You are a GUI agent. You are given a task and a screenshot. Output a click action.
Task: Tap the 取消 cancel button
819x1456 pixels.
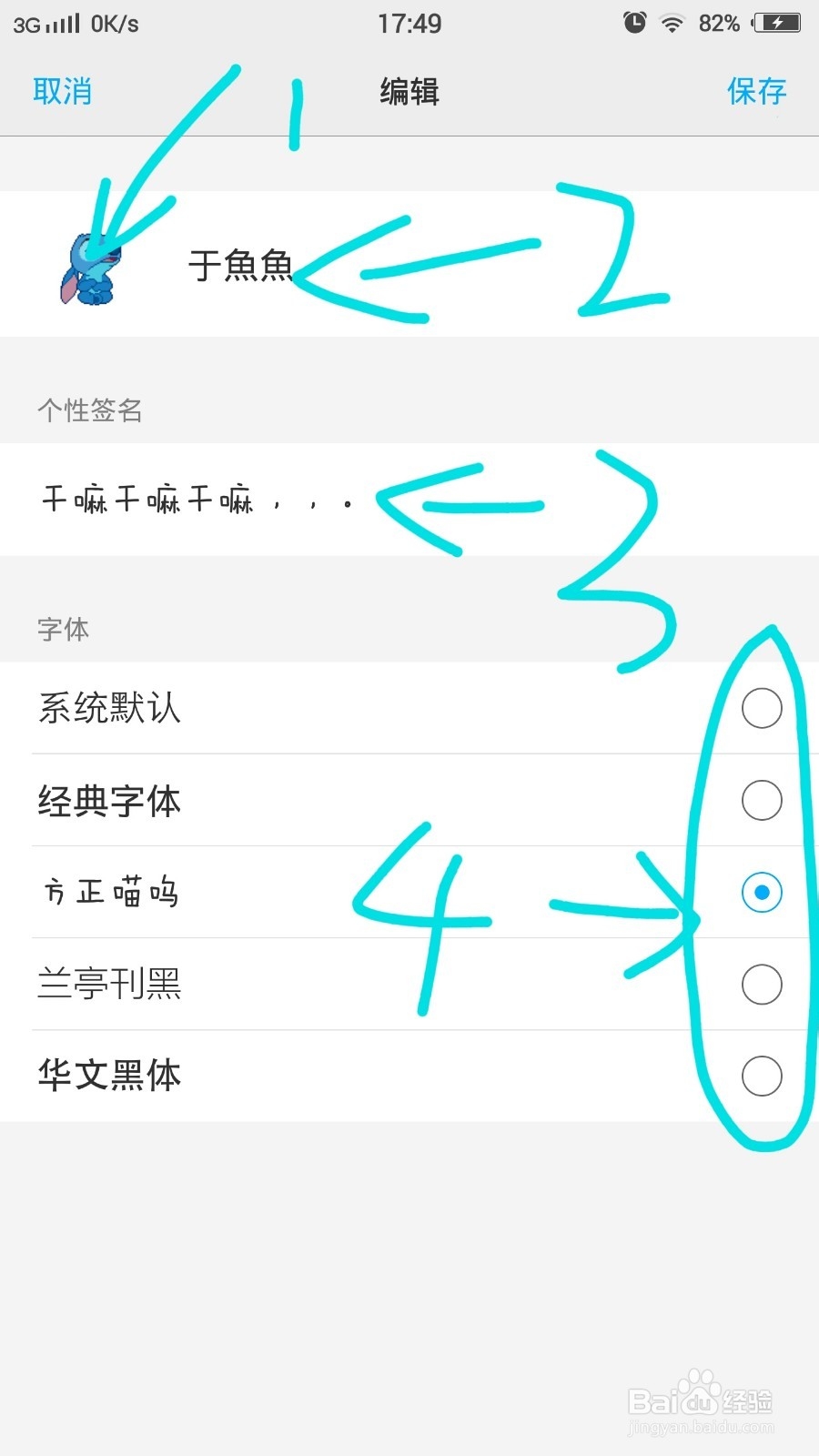tap(61, 91)
